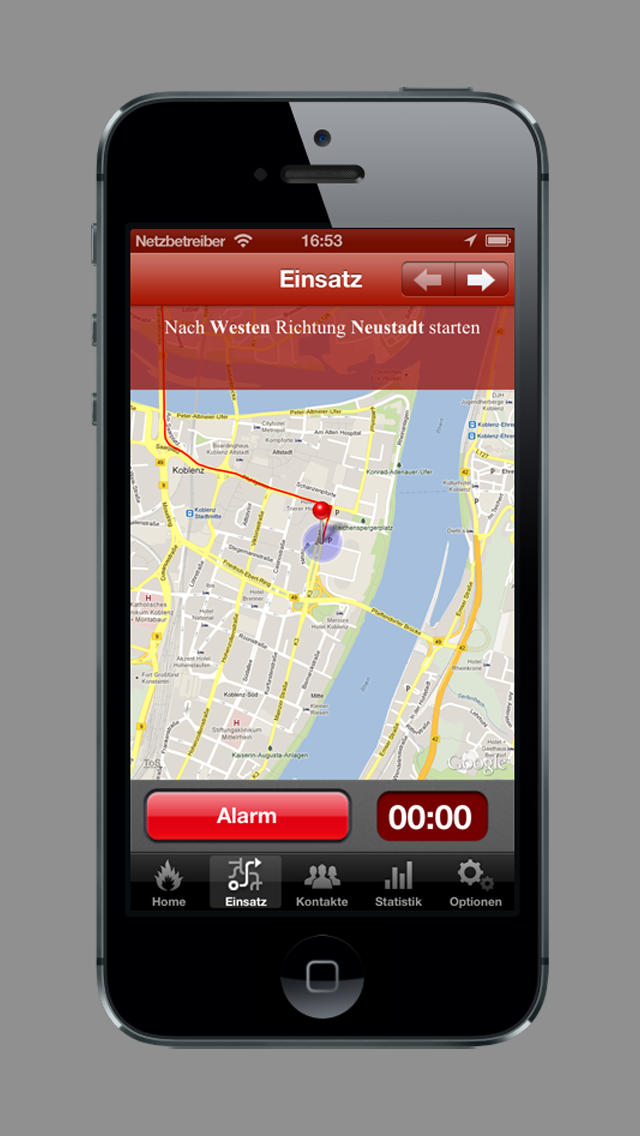The width and height of the screenshot is (640, 1136).
Task: Open the Kontakte tab
Action: [x=322, y=883]
